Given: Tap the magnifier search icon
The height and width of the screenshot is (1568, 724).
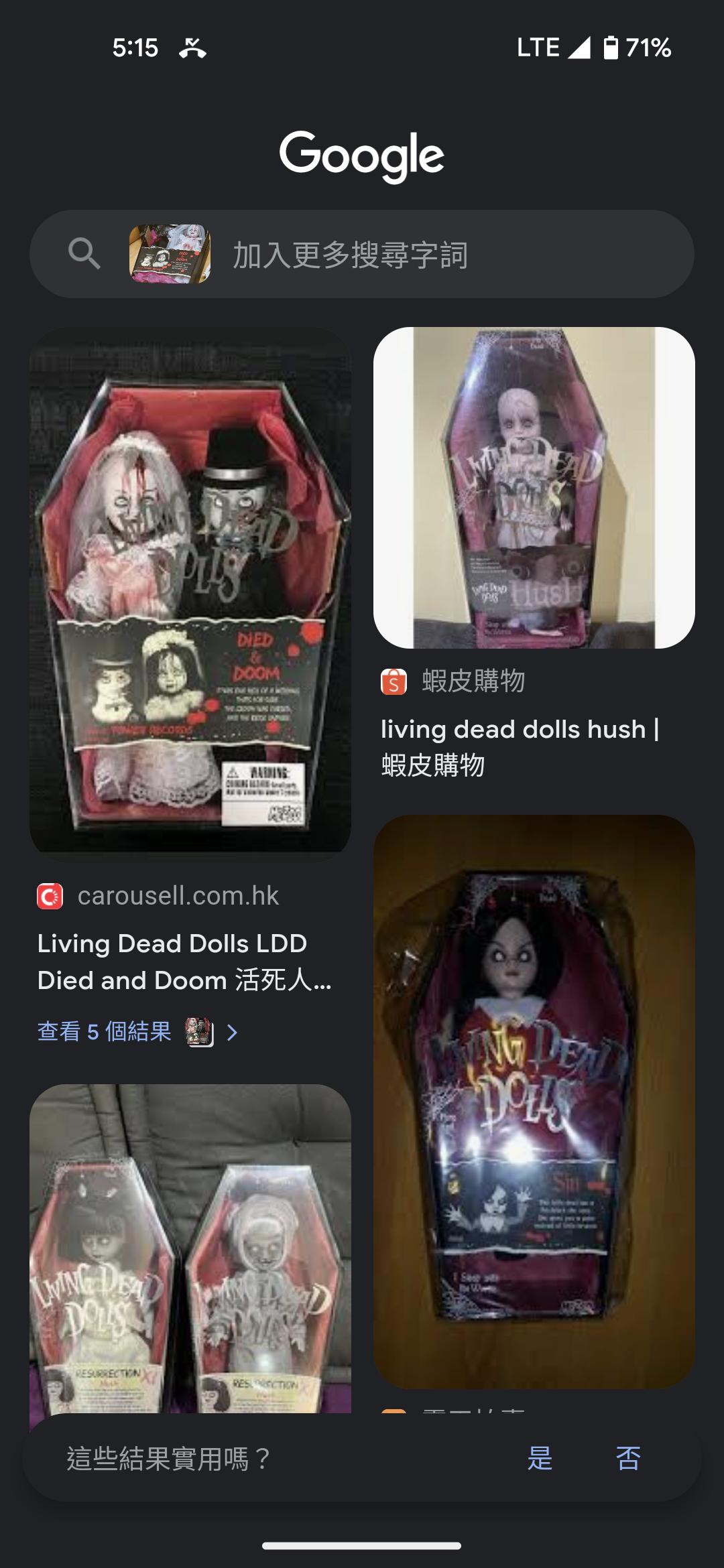Looking at the screenshot, I should tap(84, 254).
